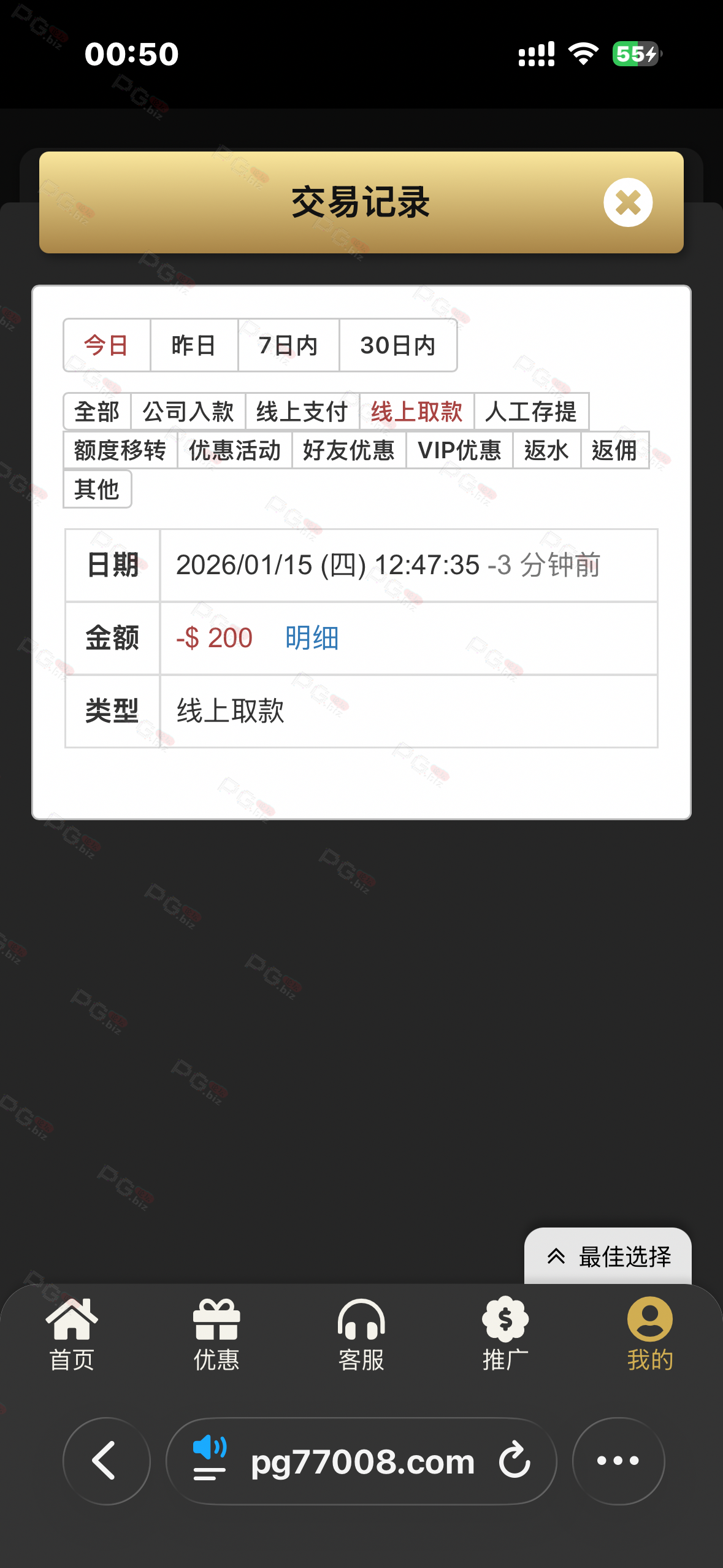Close the 交易记录 dialog
Screen dimensions: 723x1568
pyautogui.click(x=627, y=202)
